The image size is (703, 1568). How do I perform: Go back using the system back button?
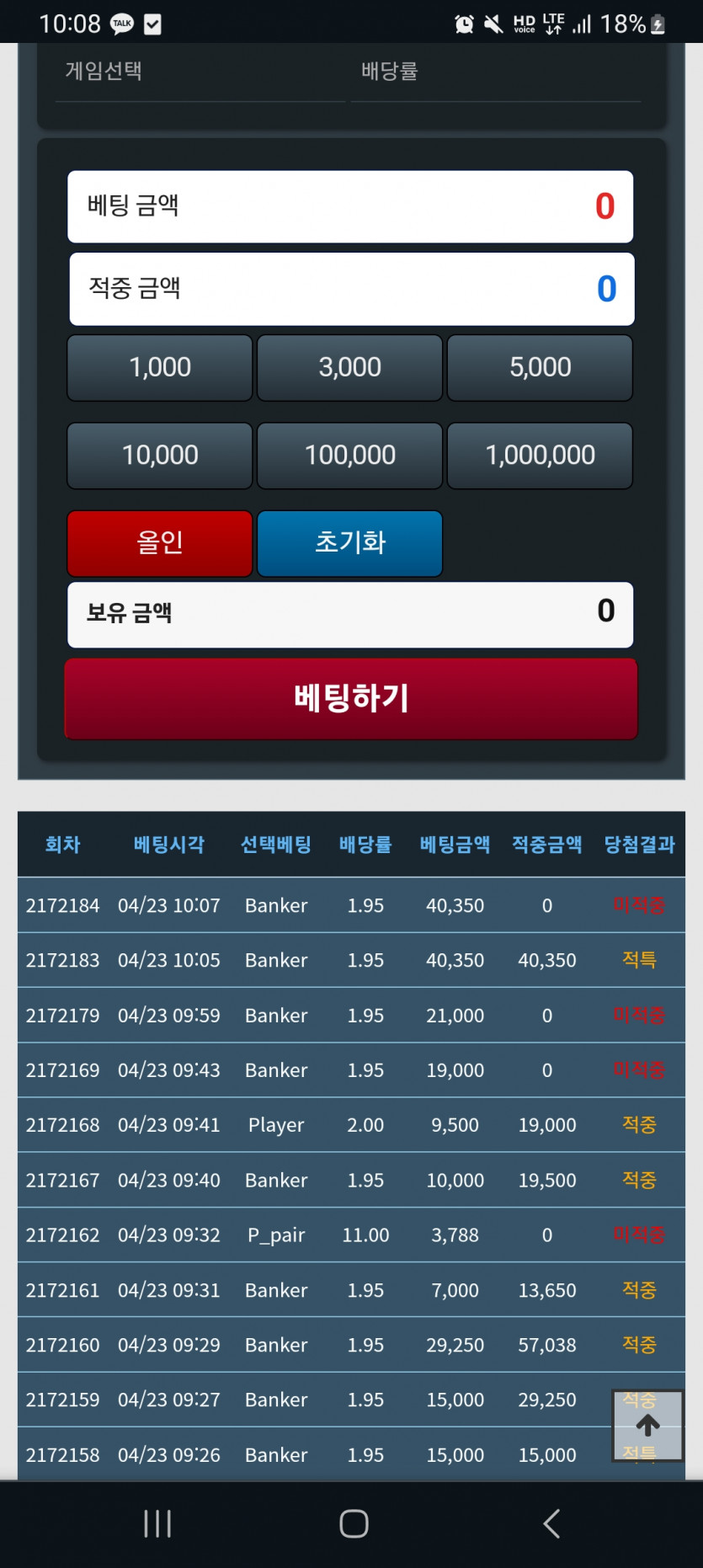[551, 1523]
